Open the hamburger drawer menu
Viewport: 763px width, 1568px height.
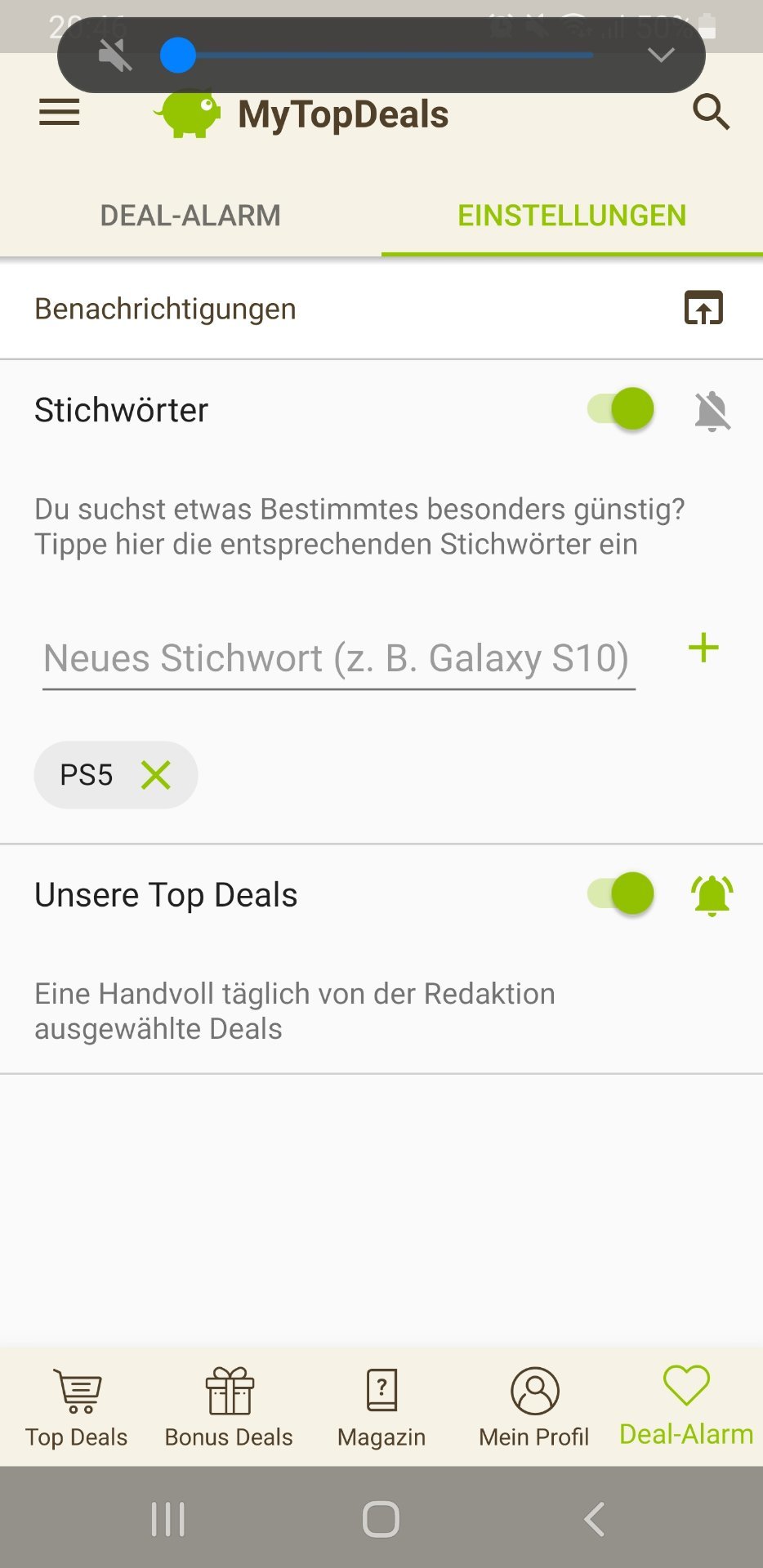60,113
